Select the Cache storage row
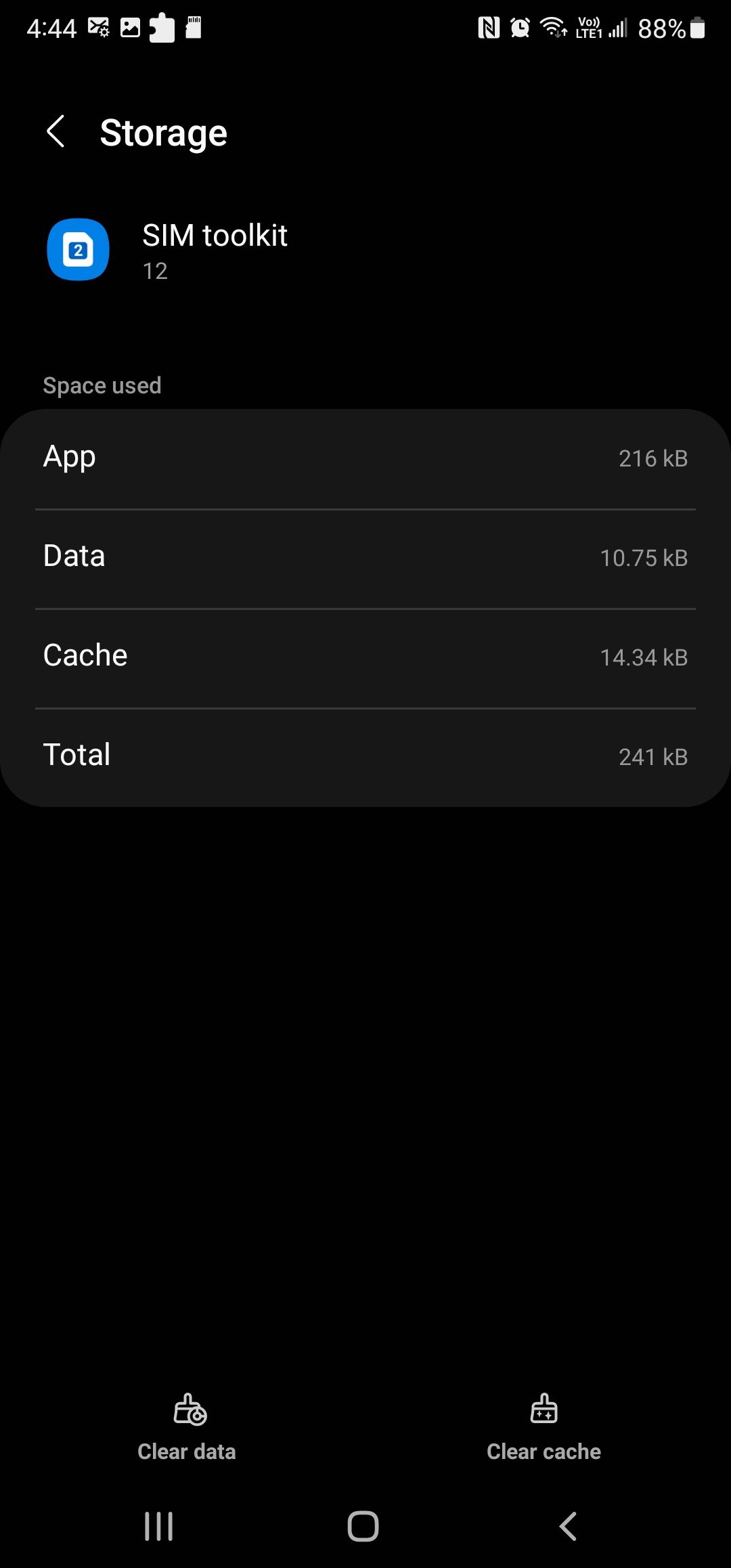Image resolution: width=731 pixels, height=1568 pixels. [x=365, y=655]
